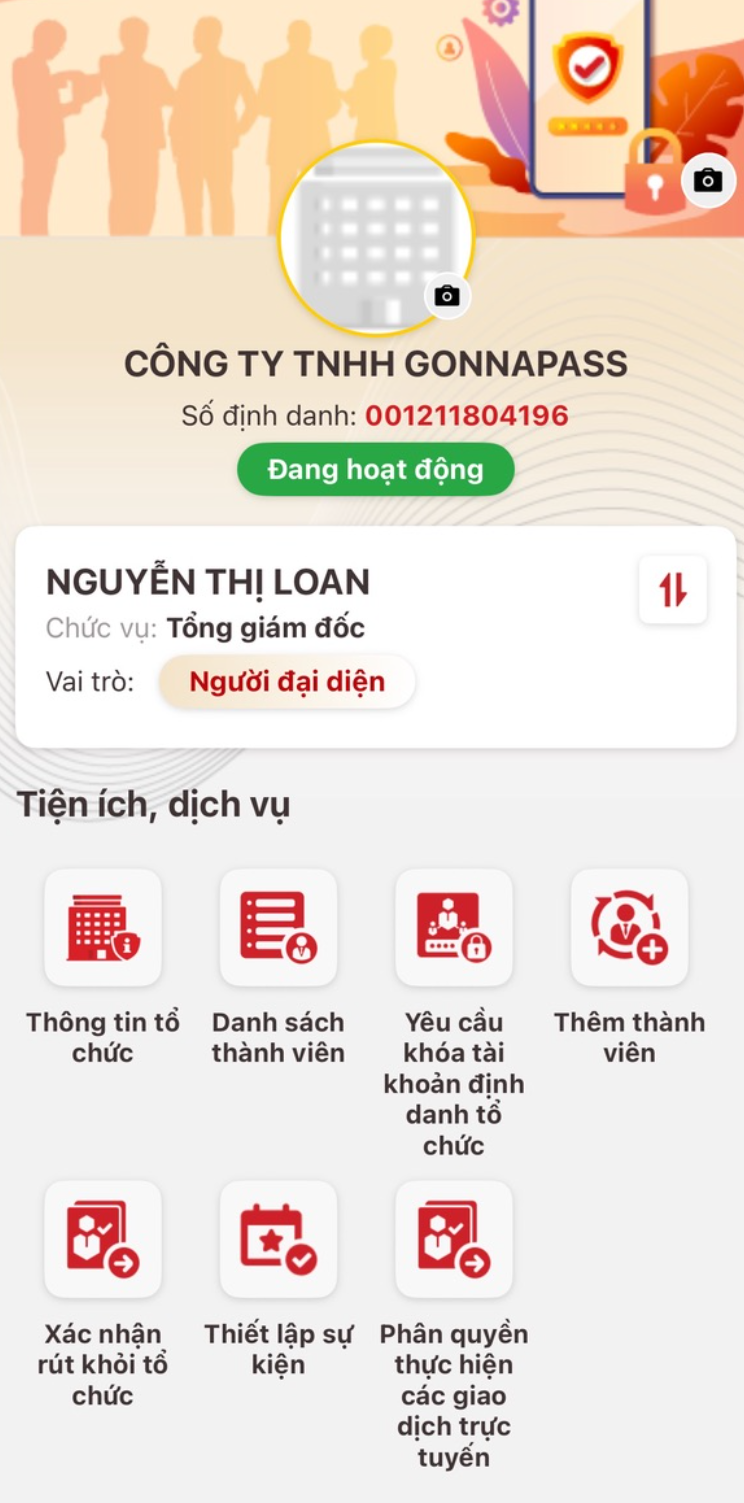This screenshot has height=1503, width=744.
Task: Tap the Người đại diện role chip
Action: (x=287, y=683)
